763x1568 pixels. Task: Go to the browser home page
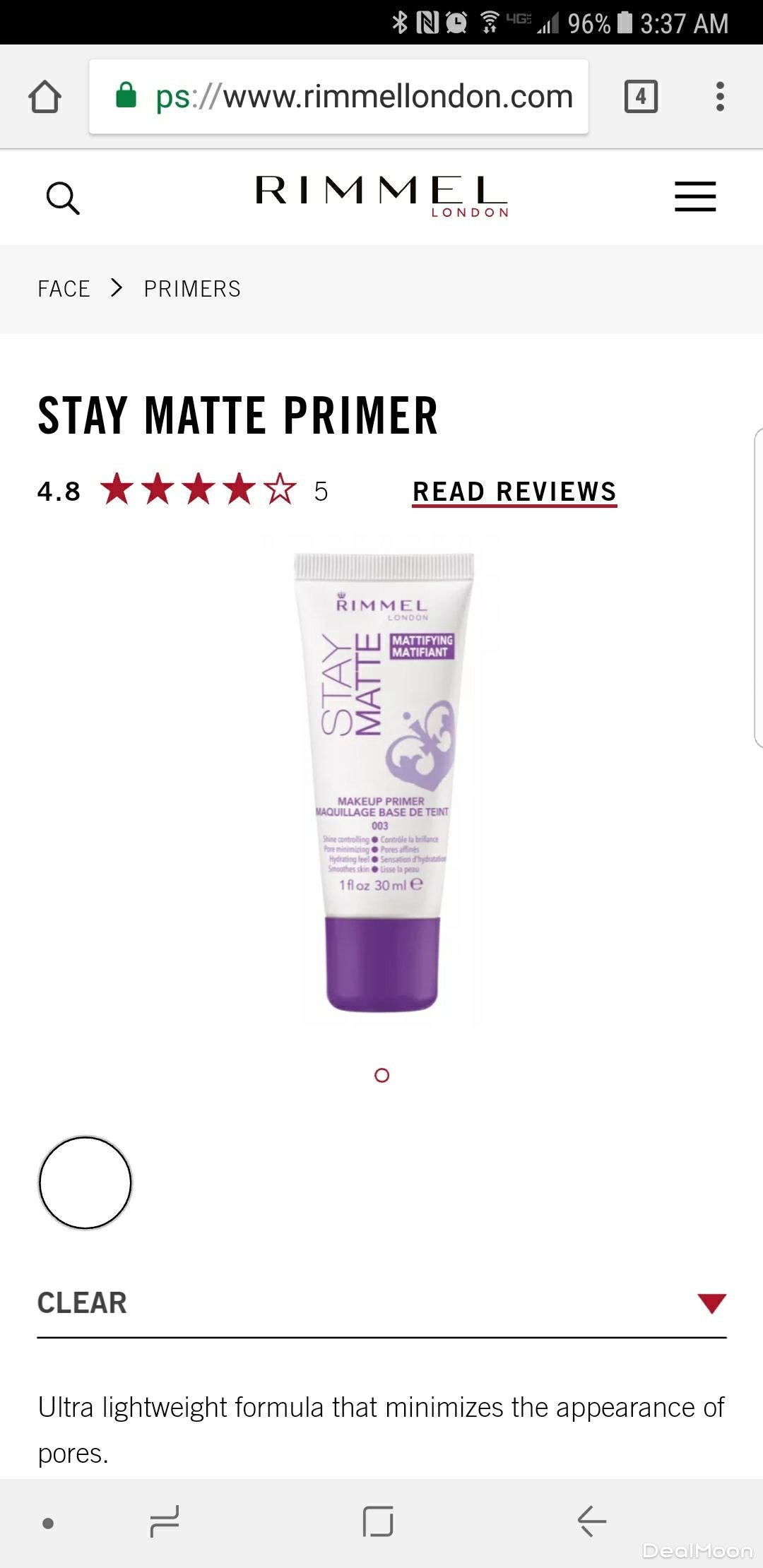coord(45,97)
